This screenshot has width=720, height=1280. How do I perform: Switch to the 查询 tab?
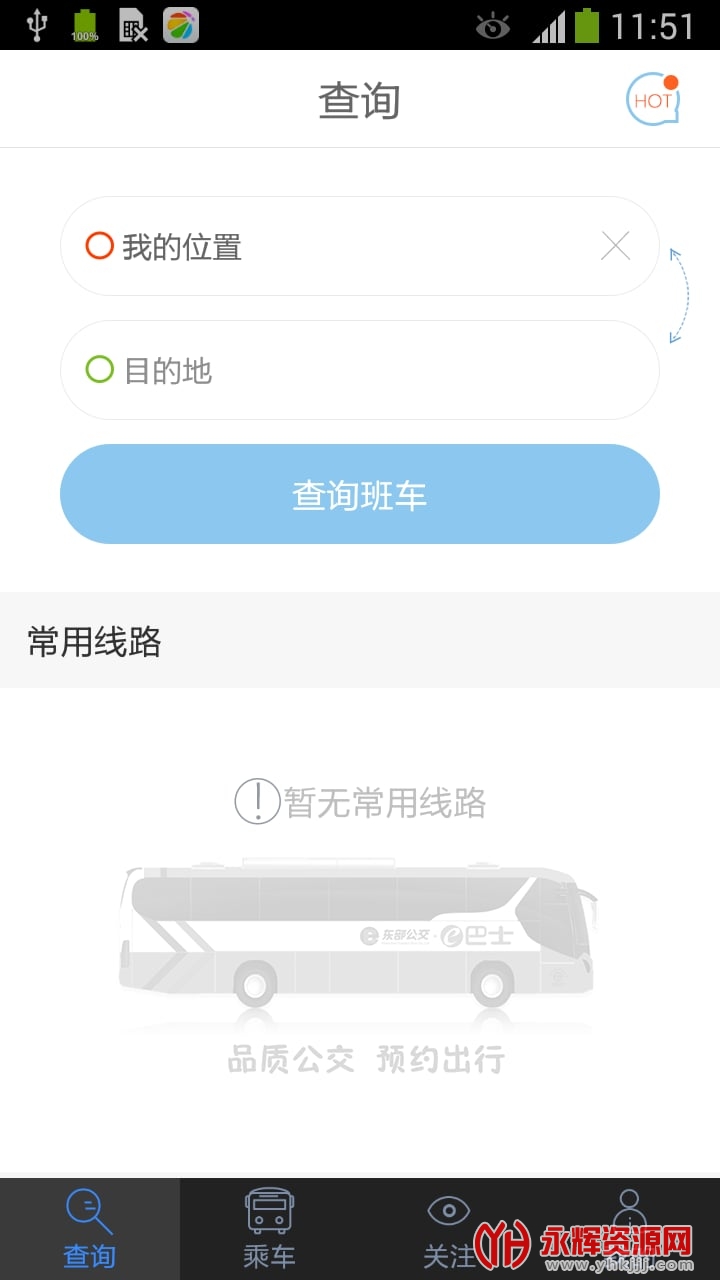90,1228
